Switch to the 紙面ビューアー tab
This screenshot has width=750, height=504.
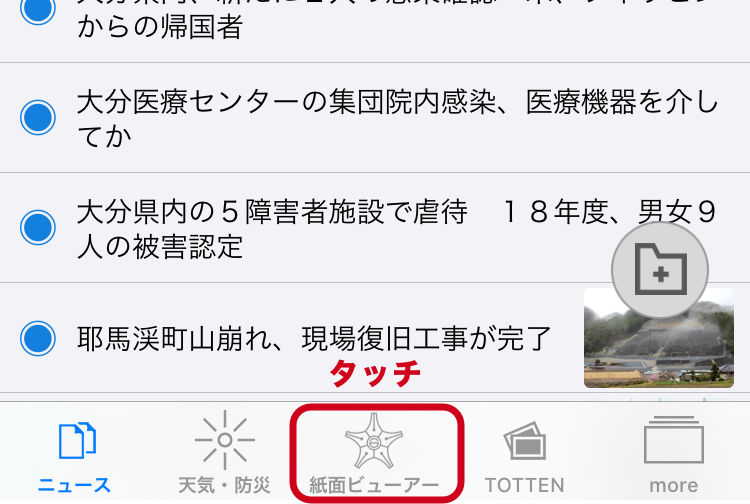(x=375, y=453)
